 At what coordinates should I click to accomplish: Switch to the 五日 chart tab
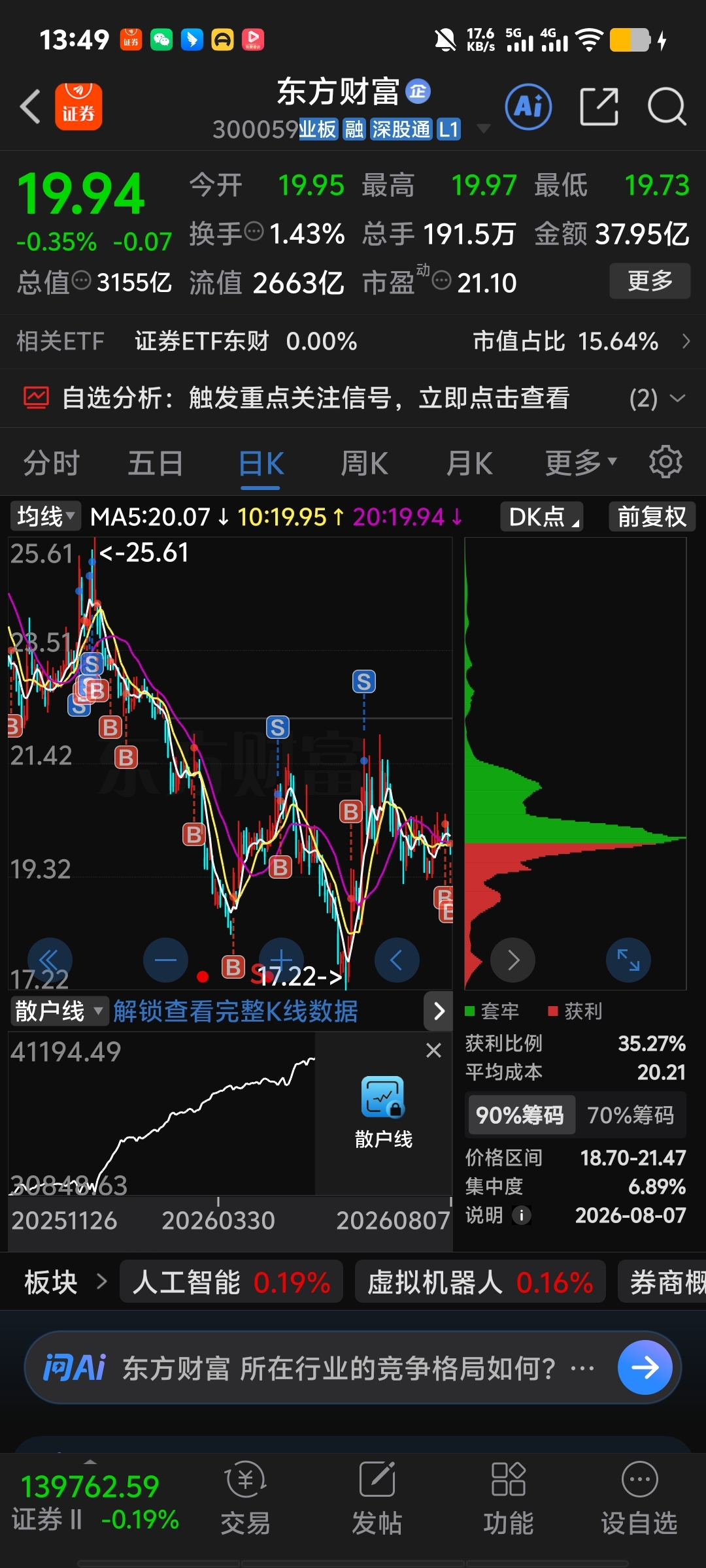(156, 464)
